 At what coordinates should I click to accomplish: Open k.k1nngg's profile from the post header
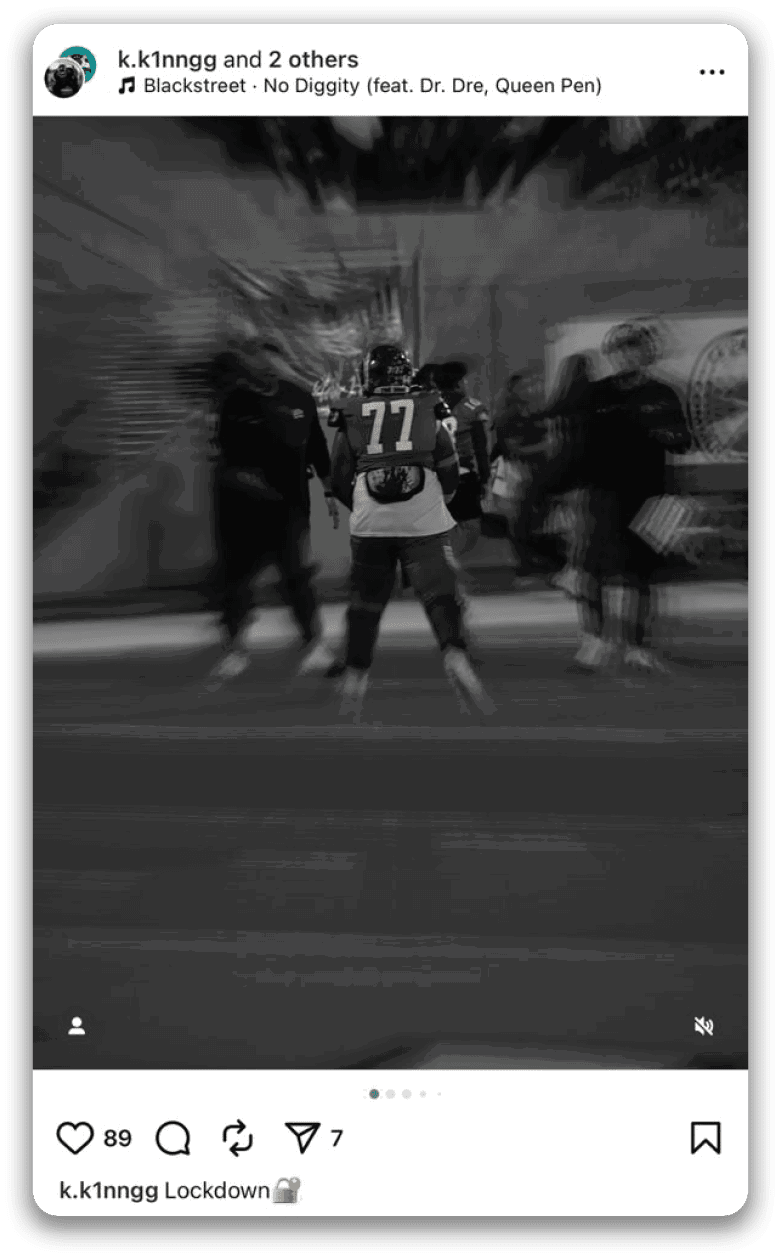point(167,60)
